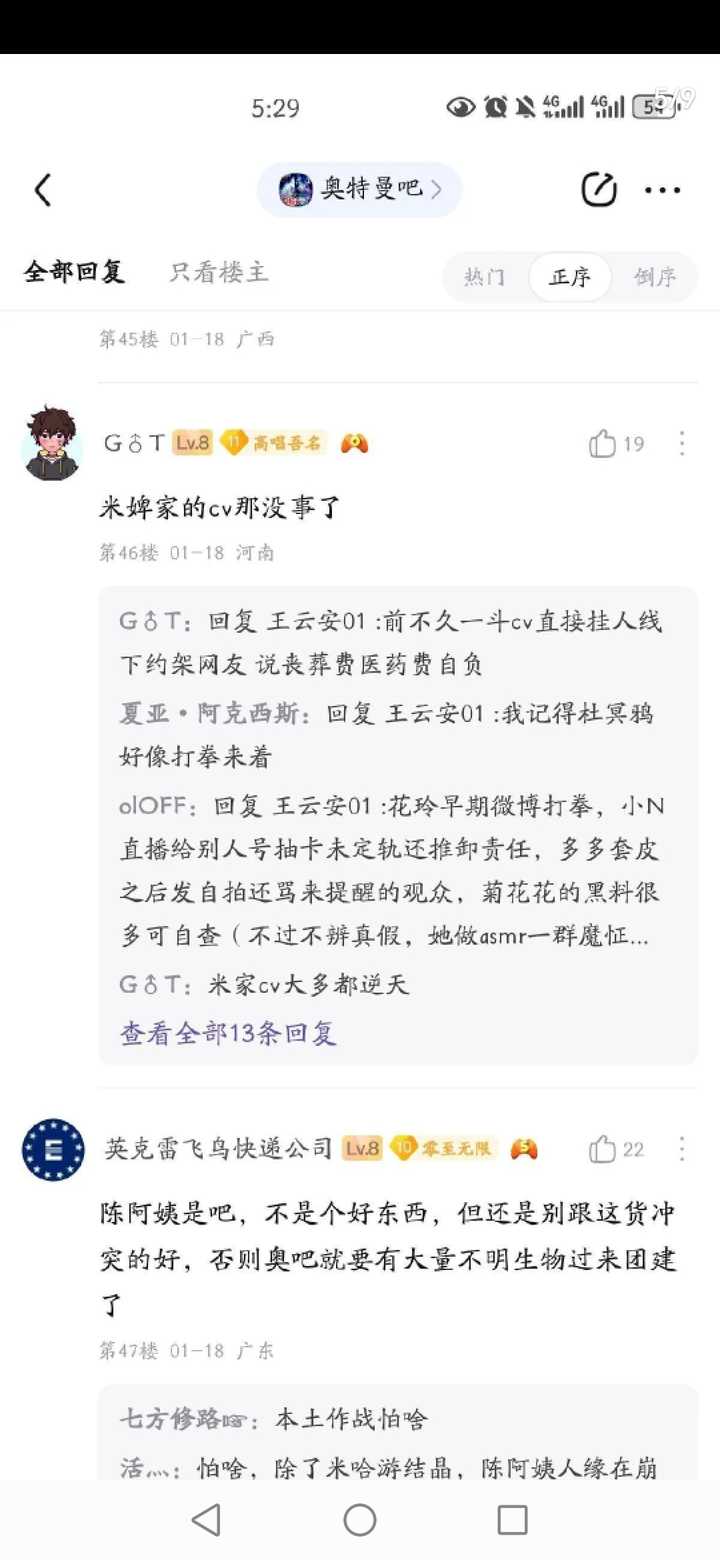Tap the share icon in the top bar
720x1560 pixels.
coord(599,189)
